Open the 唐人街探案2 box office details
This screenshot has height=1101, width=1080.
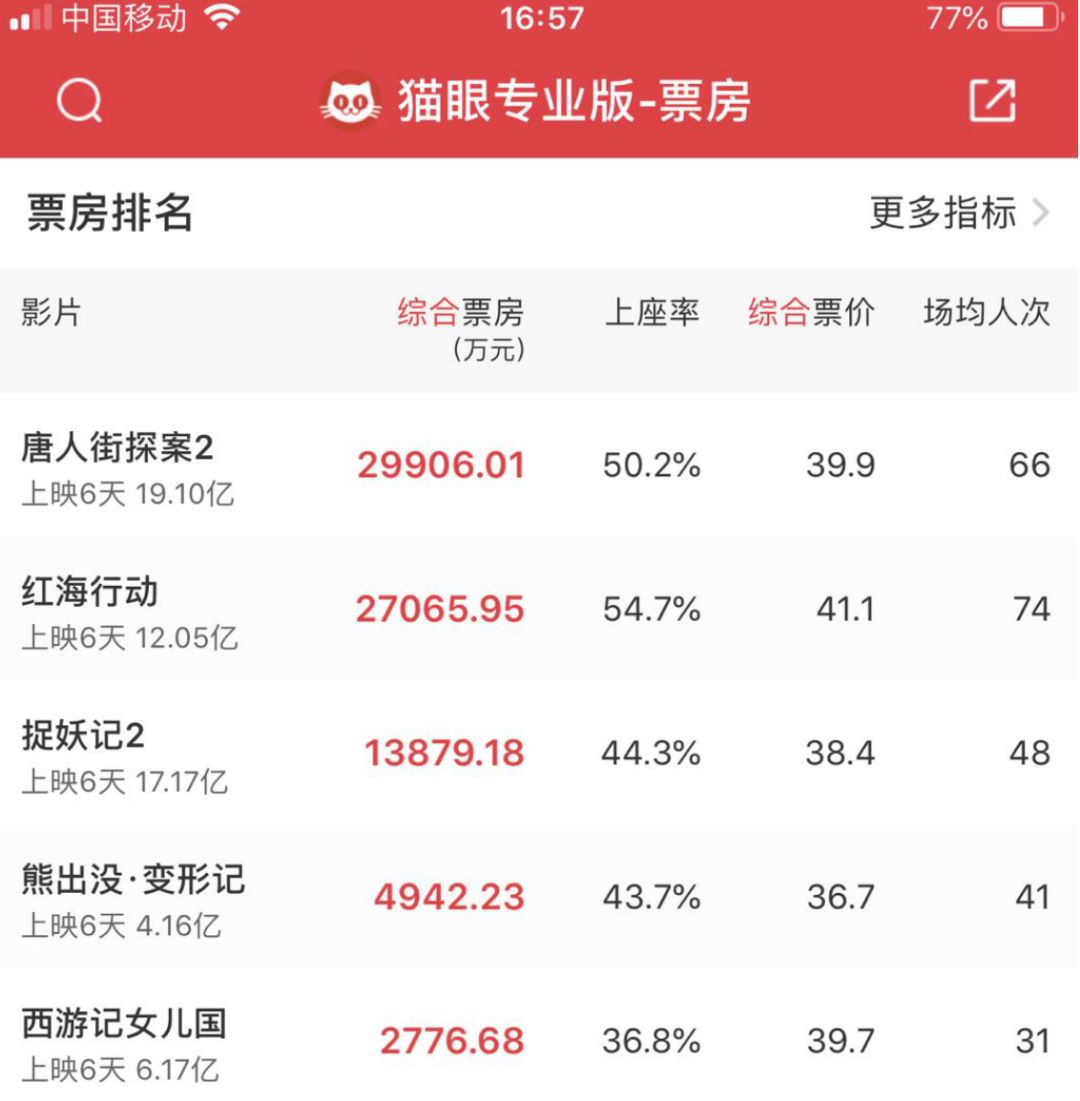point(118,449)
